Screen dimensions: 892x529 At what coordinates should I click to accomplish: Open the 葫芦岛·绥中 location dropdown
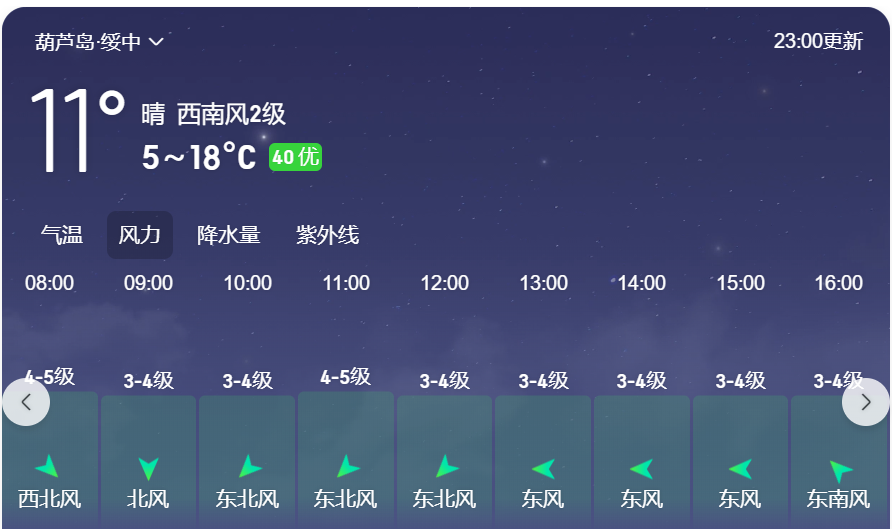point(99,42)
